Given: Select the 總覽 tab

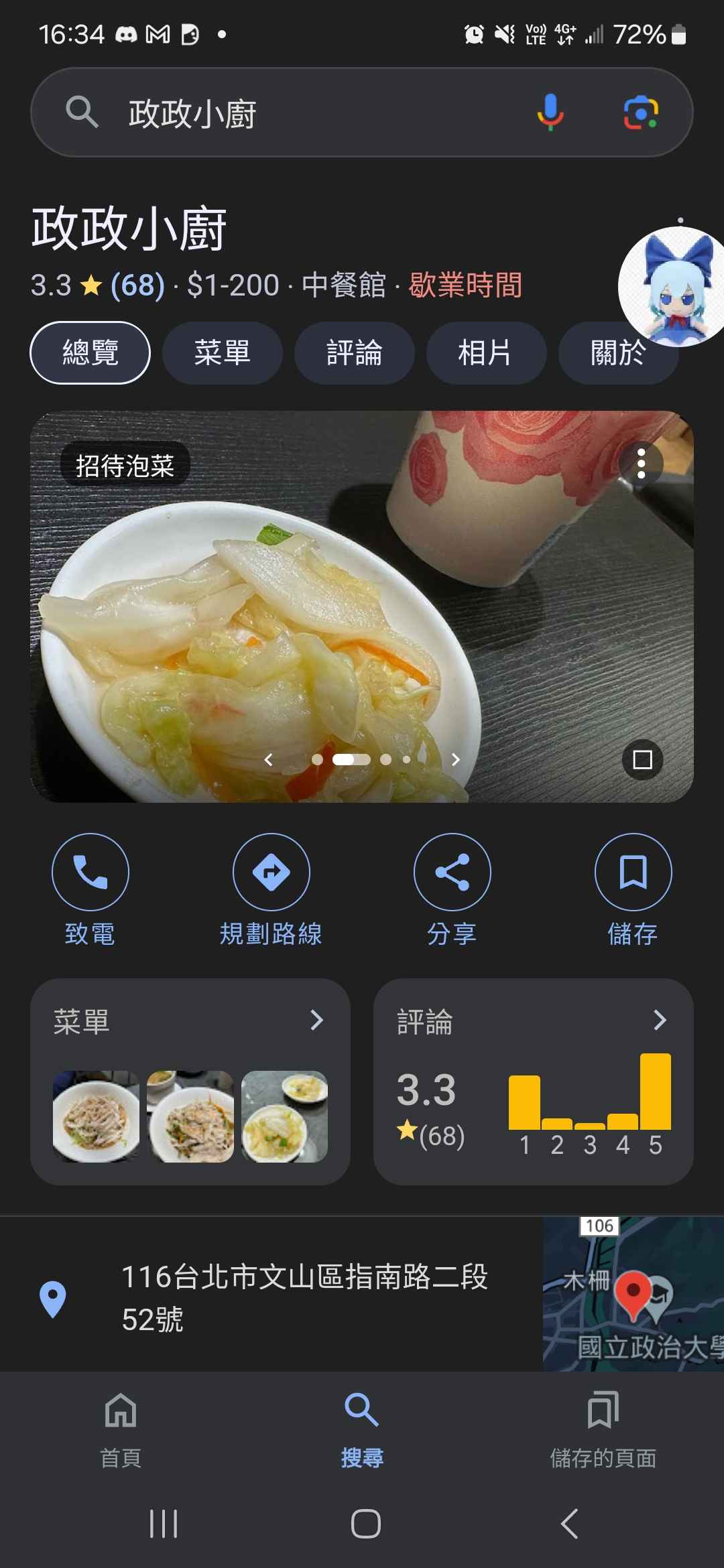Looking at the screenshot, I should click(x=90, y=352).
